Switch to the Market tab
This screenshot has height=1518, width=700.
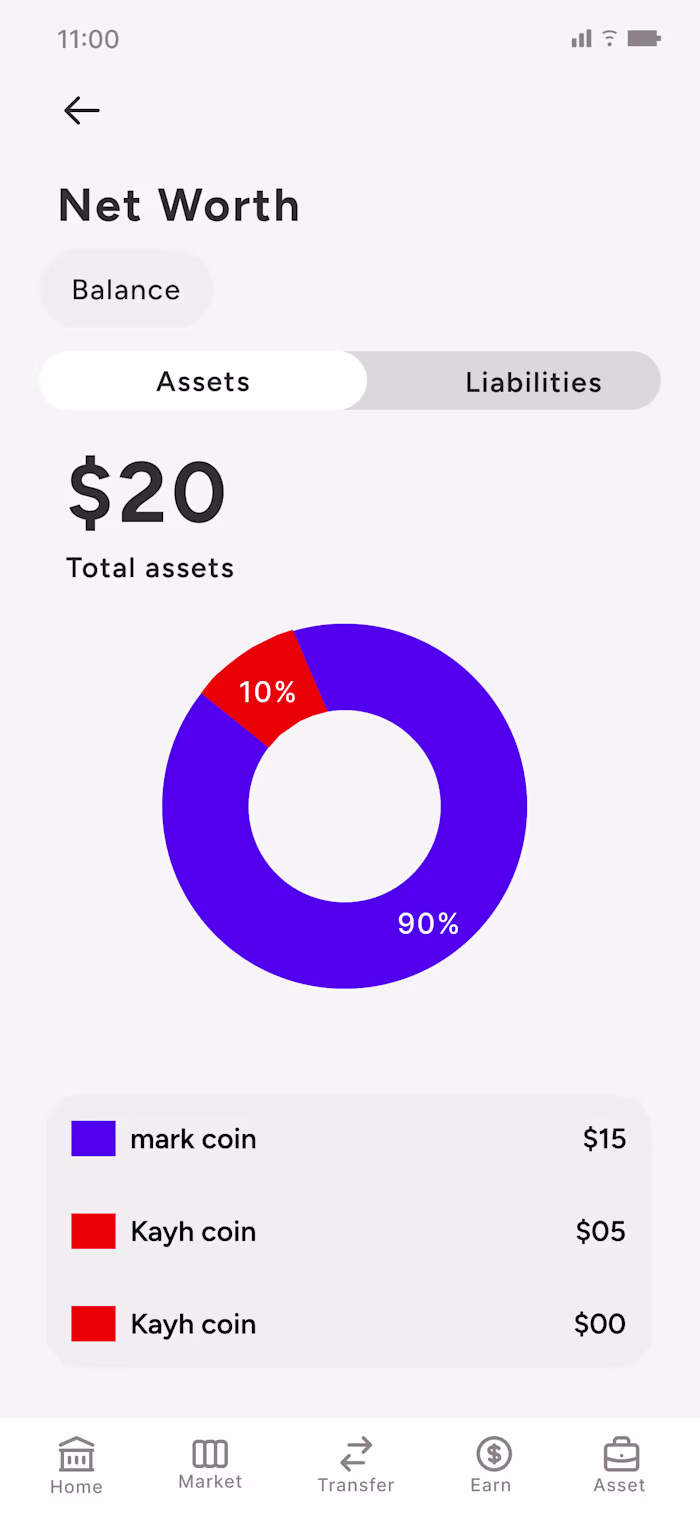pos(210,1465)
